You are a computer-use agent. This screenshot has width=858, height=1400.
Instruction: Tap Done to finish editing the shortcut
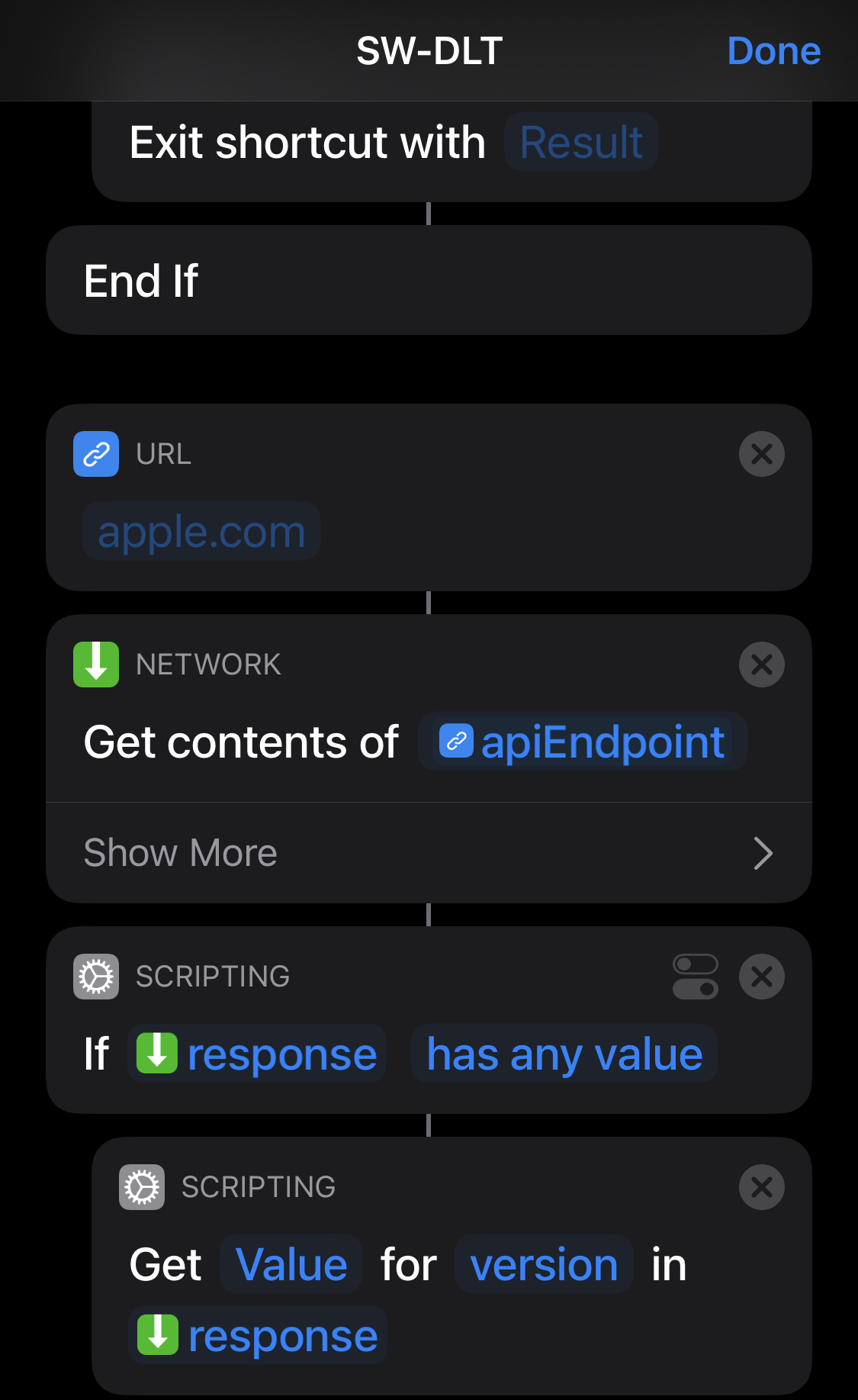tap(774, 50)
